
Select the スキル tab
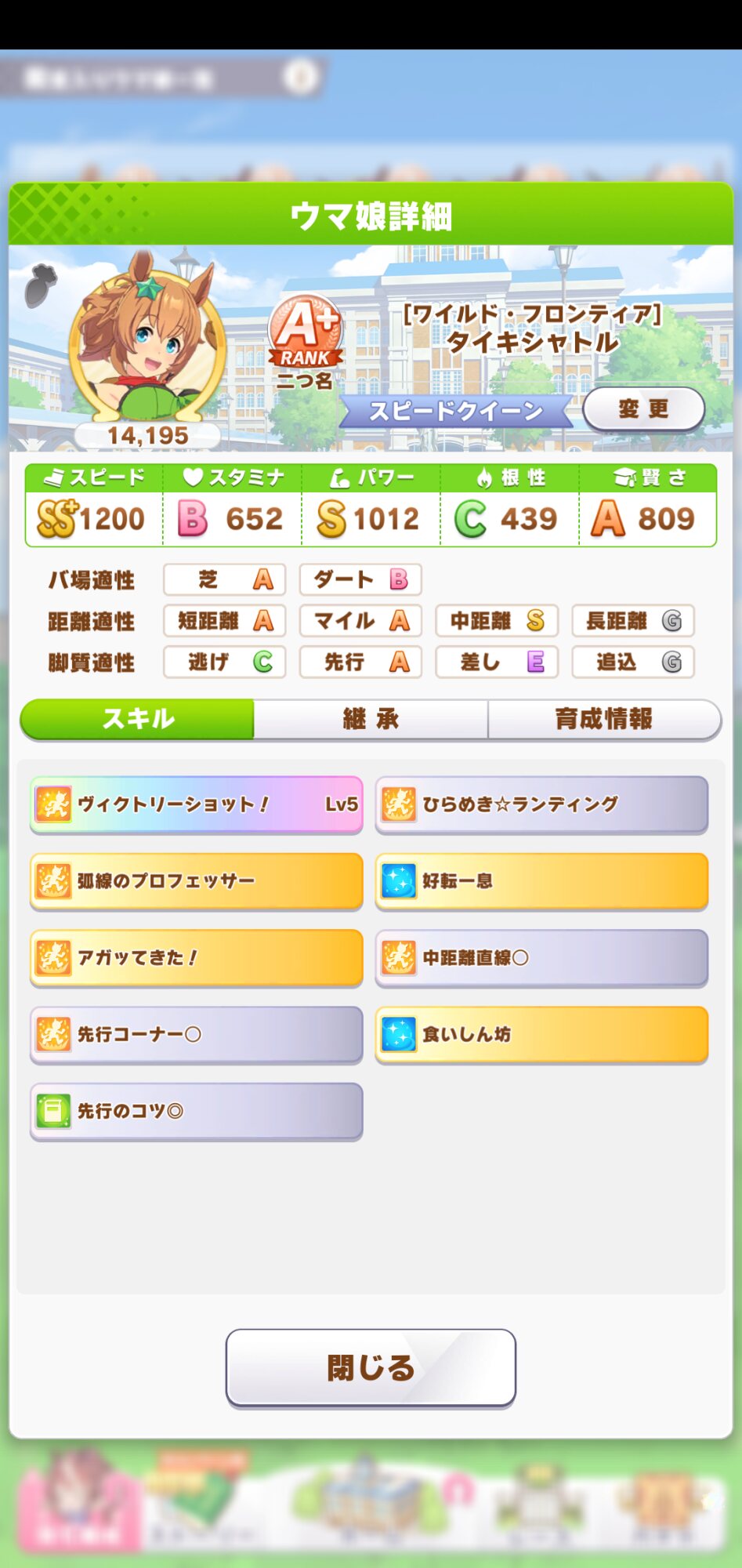pos(138,719)
